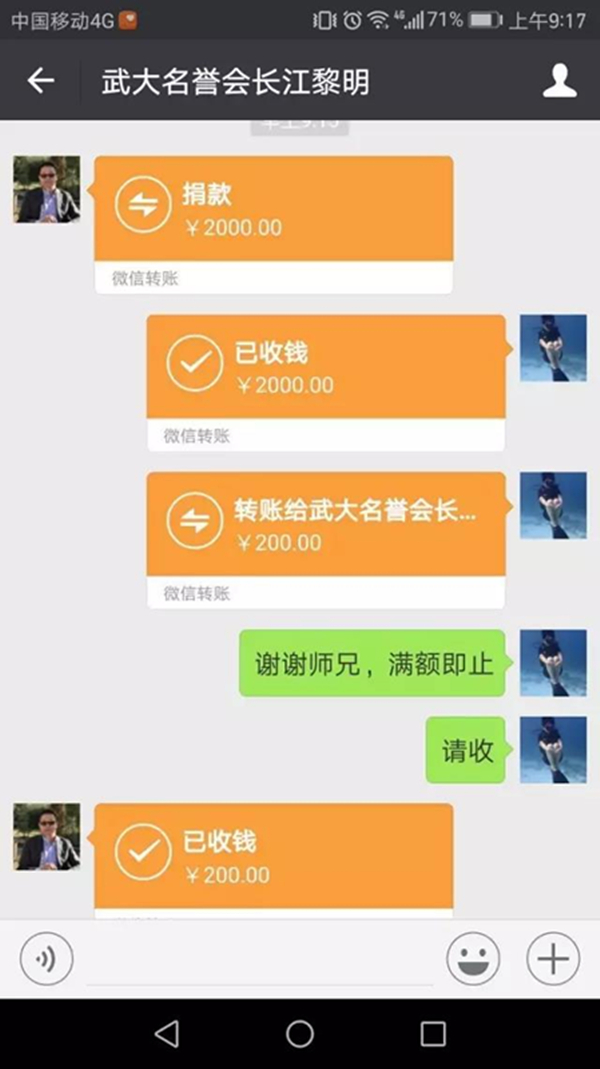Open chat info profile icon

tap(559, 81)
